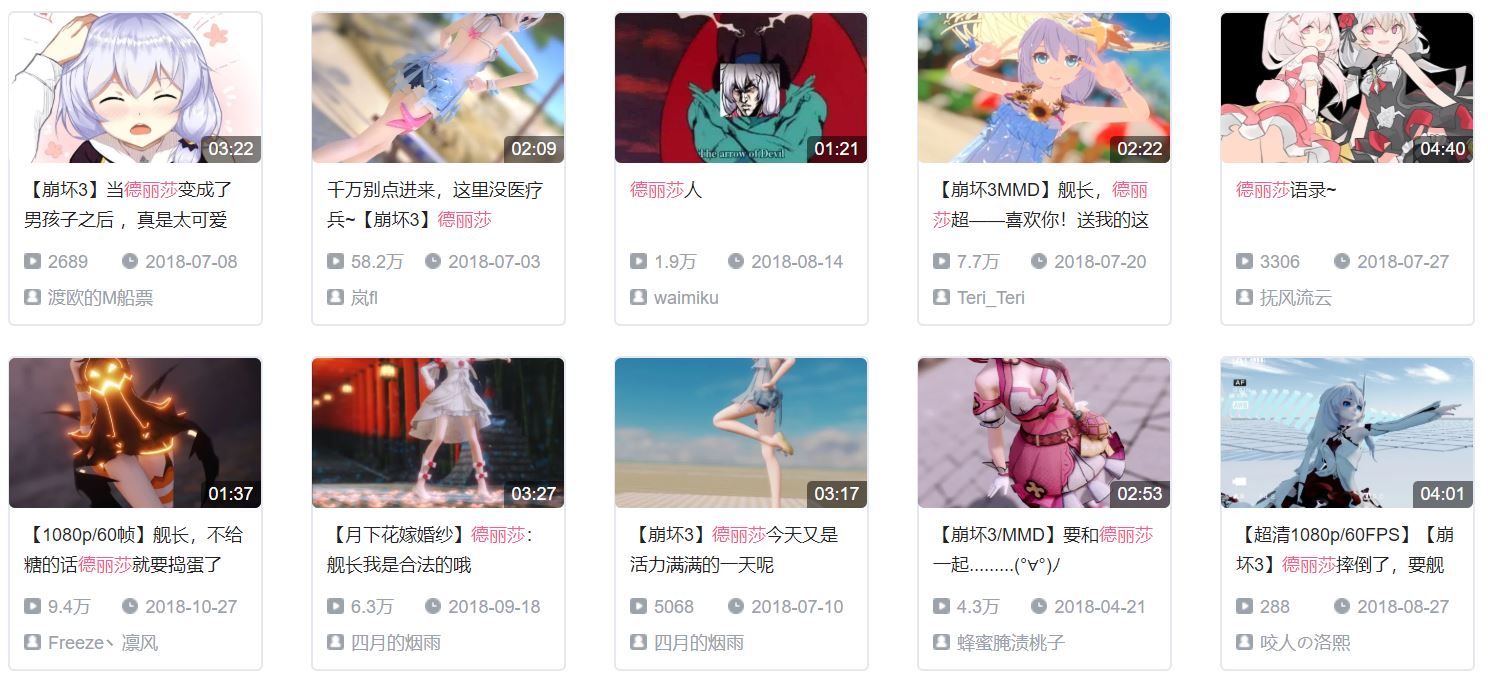Open the 月下花嫁婚纱 video thumbnail
The image size is (1488, 680).
pos(438,433)
